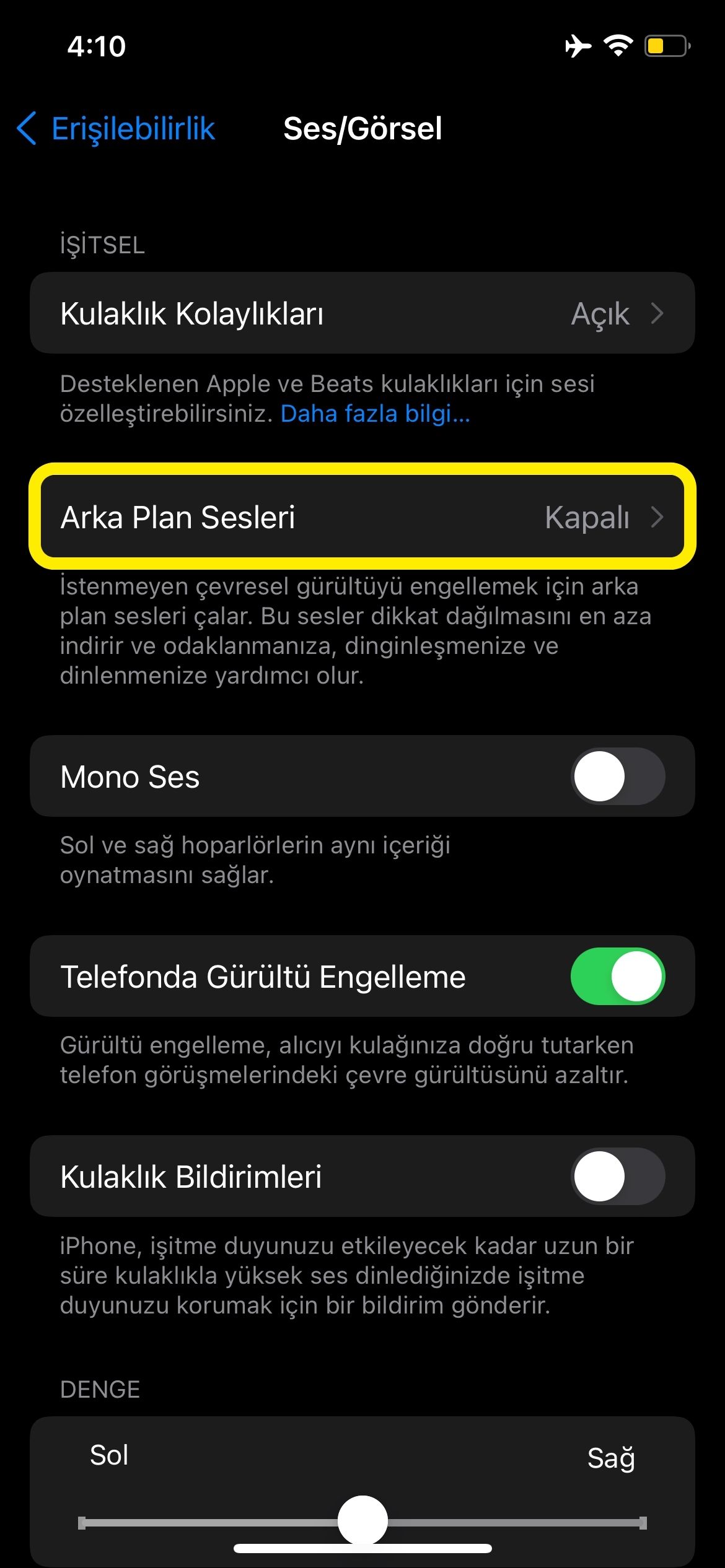Turn off Telefonda Gürültü Engelleme
The height and width of the screenshot is (1568, 725).
(617, 976)
